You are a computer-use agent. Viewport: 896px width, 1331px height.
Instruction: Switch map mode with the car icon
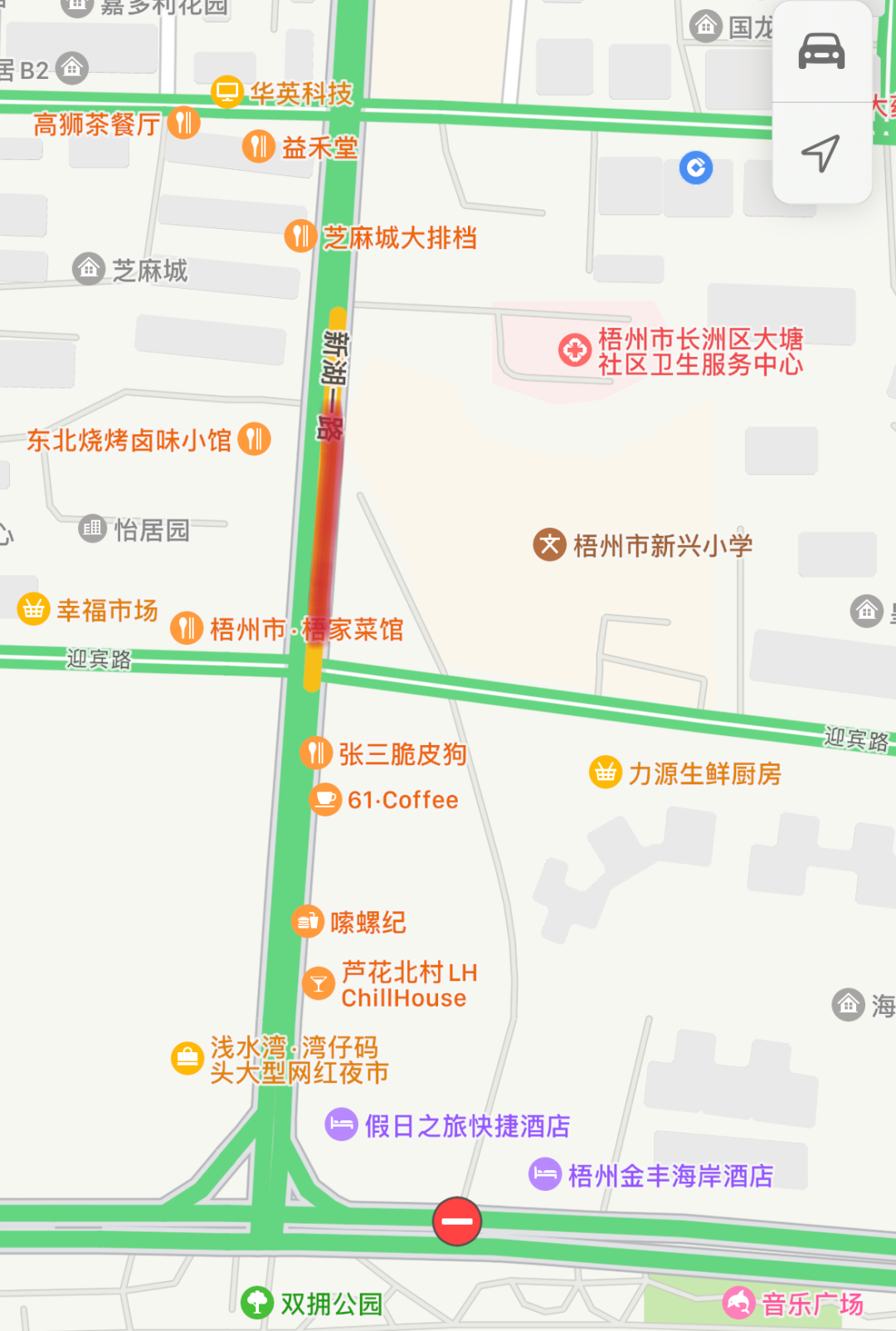pyautogui.click(x=821, y=51)
